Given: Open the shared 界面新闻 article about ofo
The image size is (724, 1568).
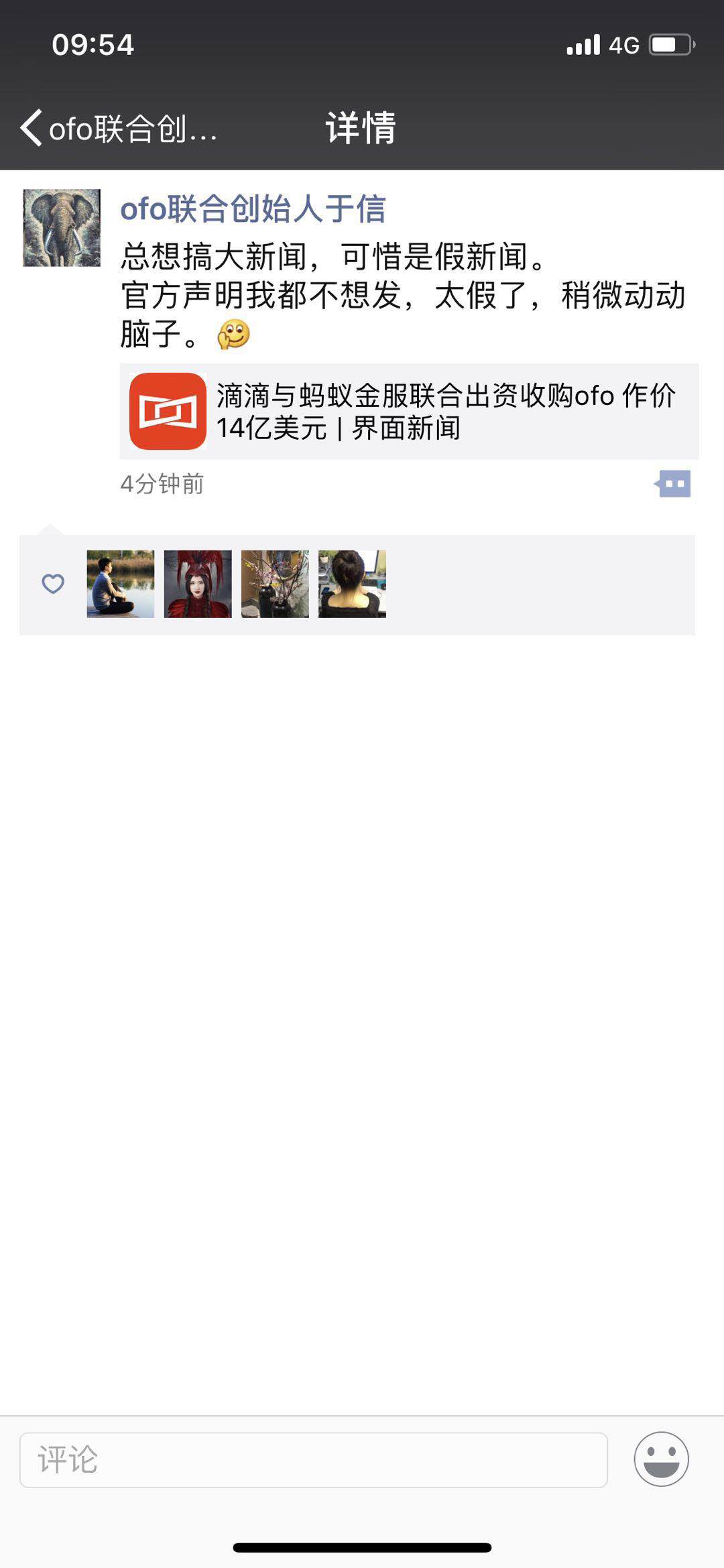Looking at the screenshot, I should 409,412.
